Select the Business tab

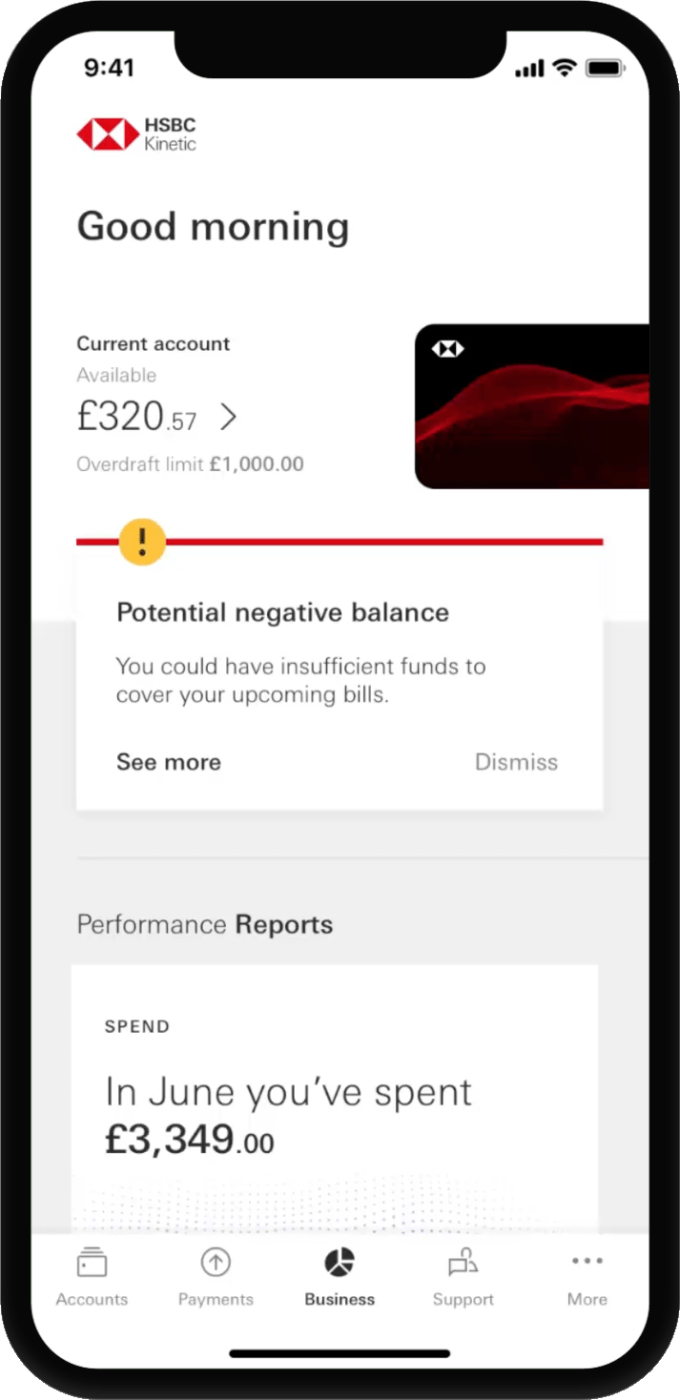(340, 1278)
